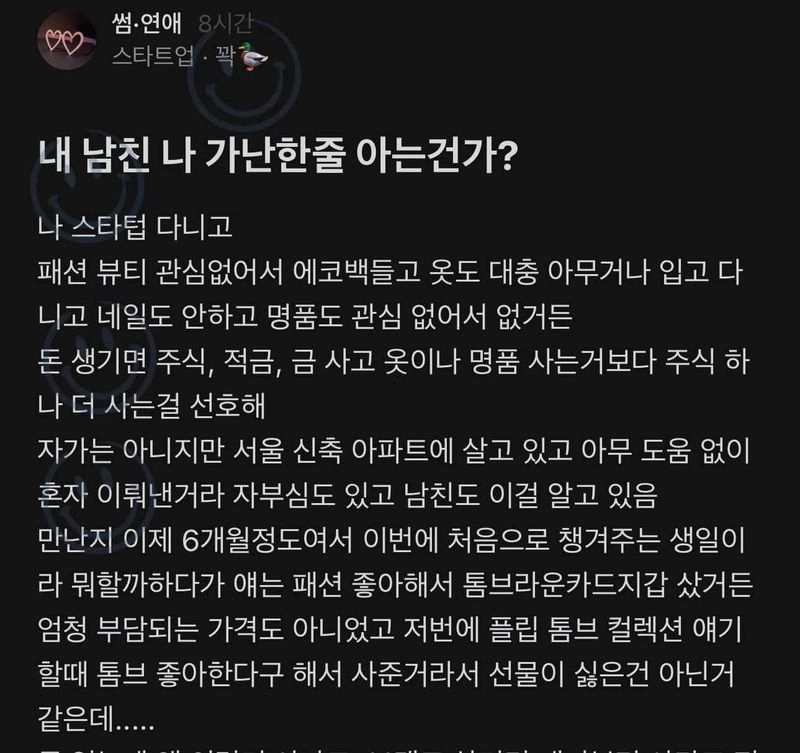Tap the pink hearts channel avatar
Image resolution: width=800 pixels, height=753 pixels.
[66, 42]
